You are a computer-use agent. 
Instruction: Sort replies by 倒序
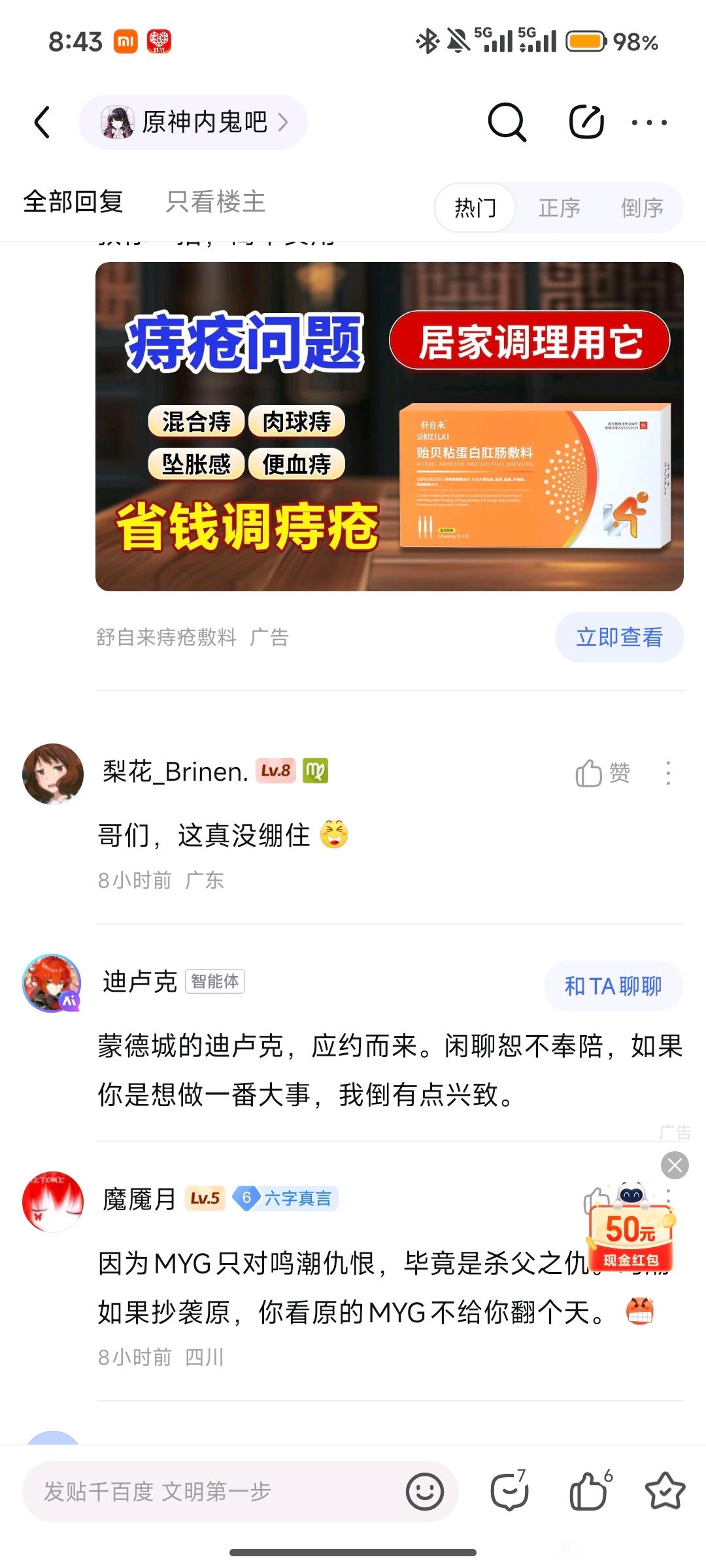(x=642, y=208)
